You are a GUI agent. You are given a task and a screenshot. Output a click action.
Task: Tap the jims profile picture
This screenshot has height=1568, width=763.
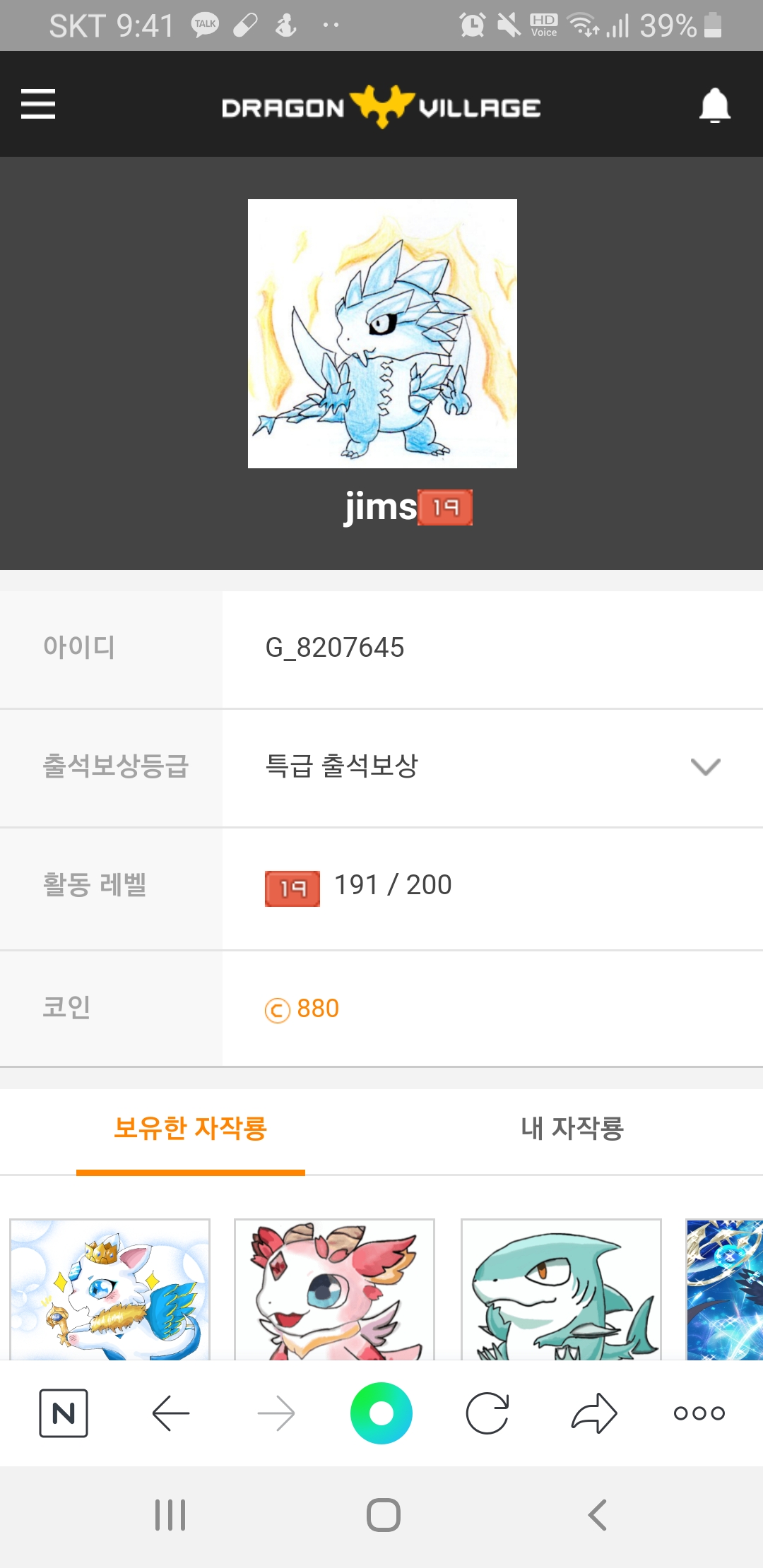[382, 333]
